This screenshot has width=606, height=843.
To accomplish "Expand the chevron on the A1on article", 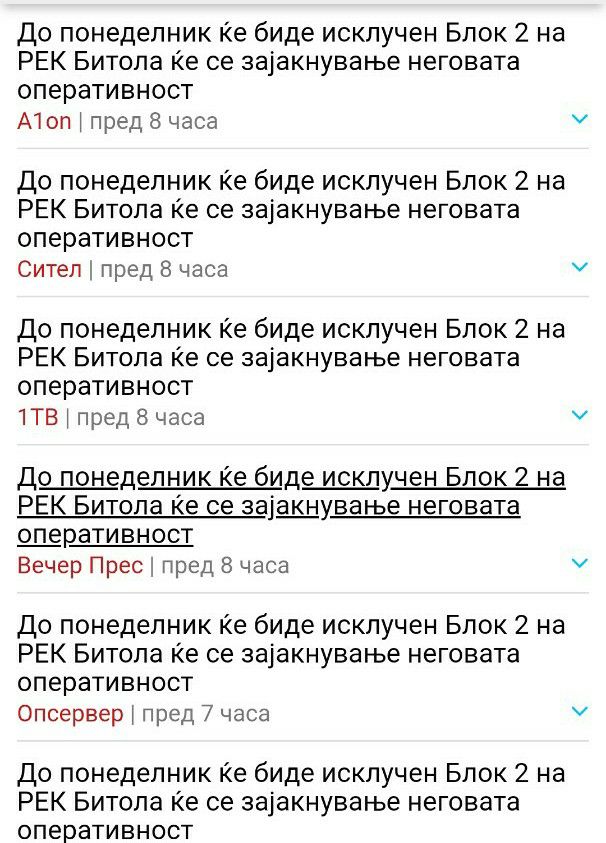I will pyautogui.click(x=579, y=119).
